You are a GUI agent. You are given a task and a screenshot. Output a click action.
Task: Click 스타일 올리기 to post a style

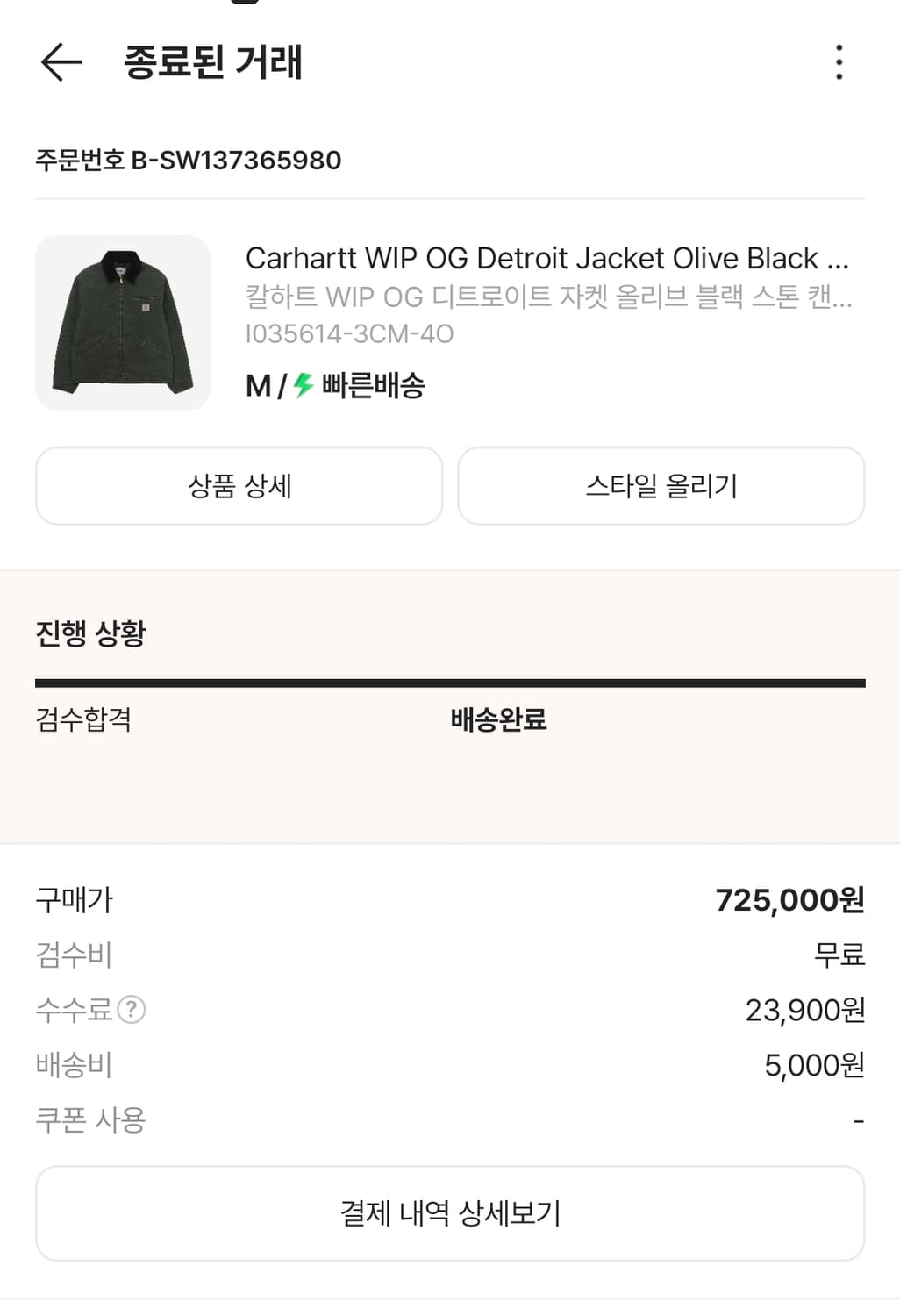[x=661, y=485]
